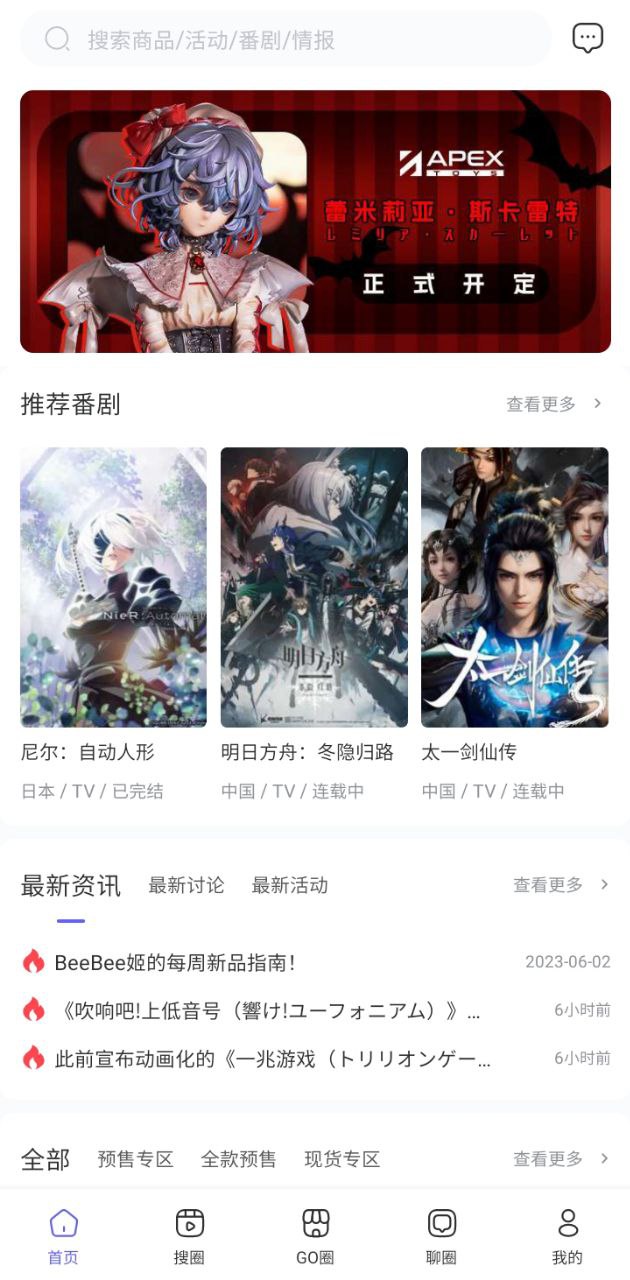Read the 吹响吧!上低音号 news item
Viewport: 630px width, 1280px height.
(x=267, y=1011)
